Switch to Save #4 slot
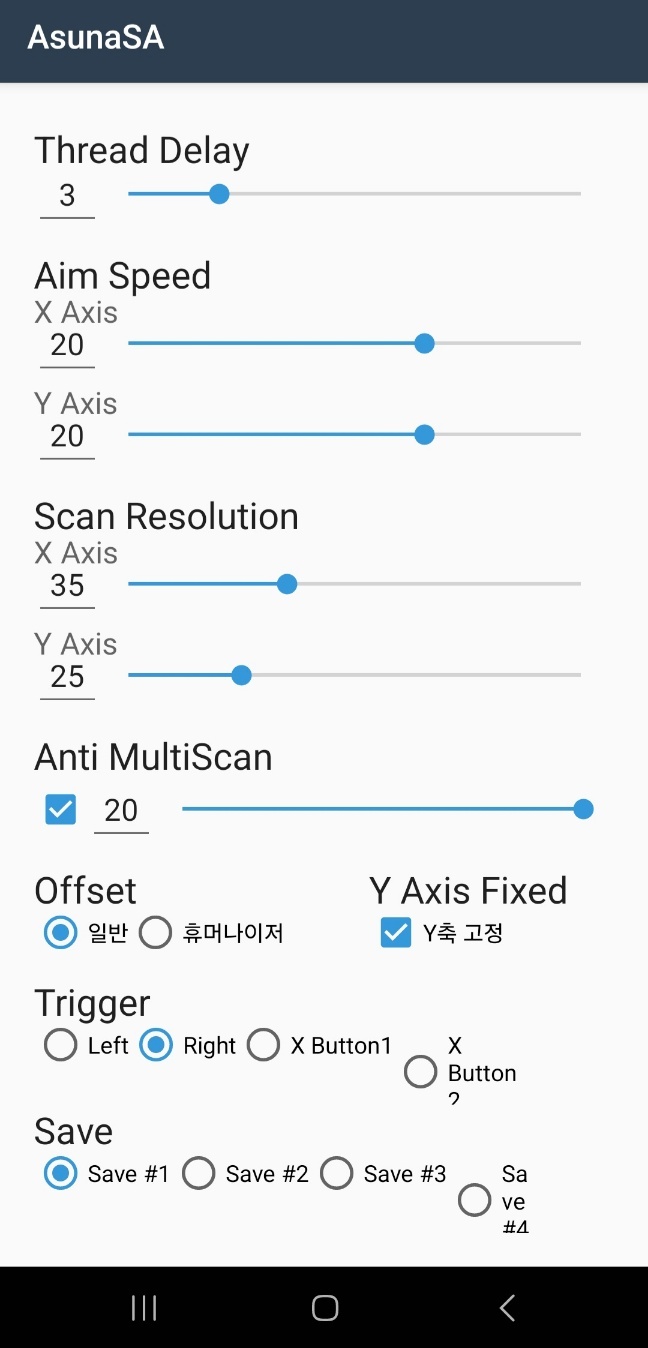This screenshot has height=1348, width=648. pyautogui.click(x=474, y=1200)
